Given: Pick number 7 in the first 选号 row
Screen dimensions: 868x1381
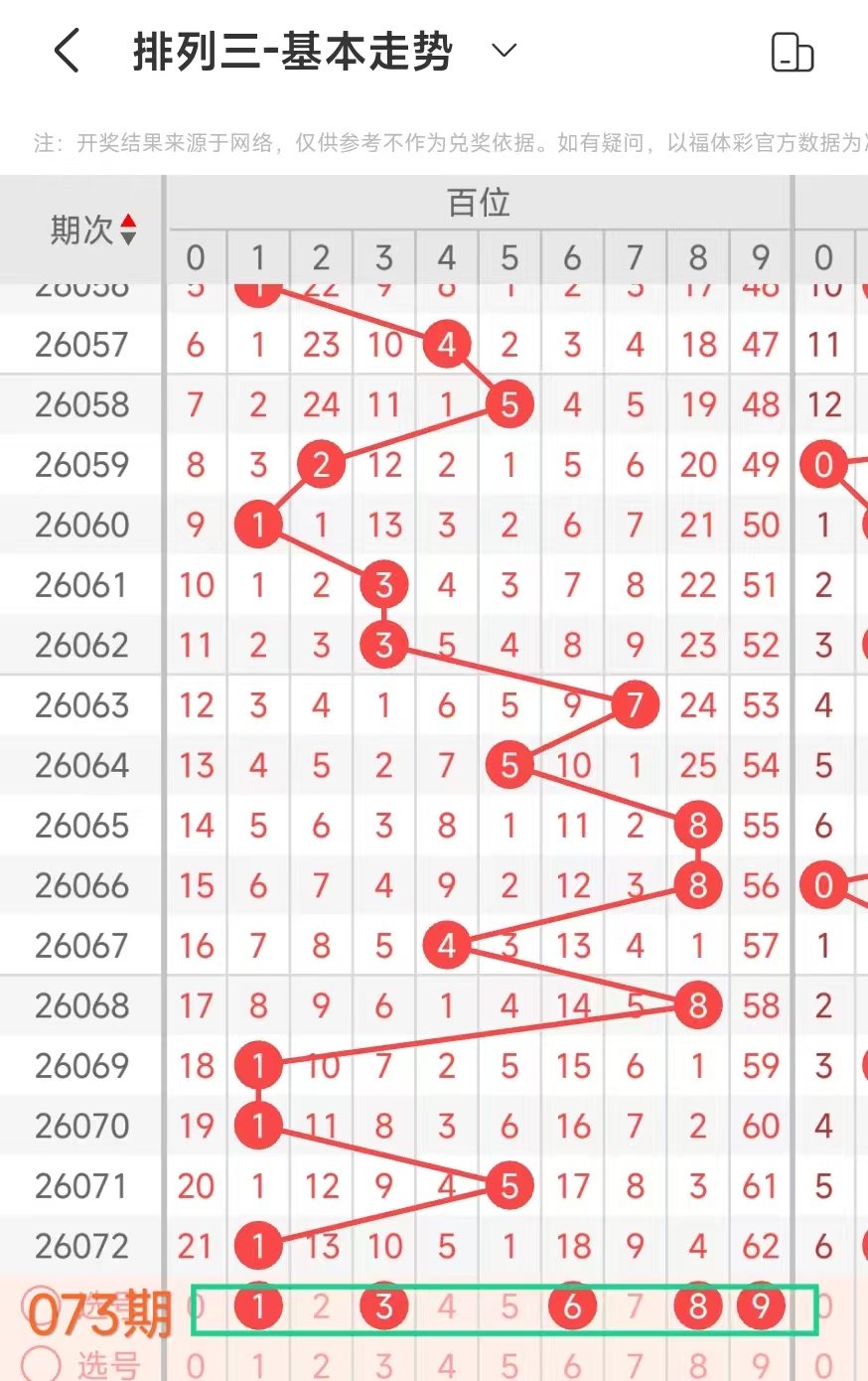Looking at the screenshot, I should pos(635,1305).
